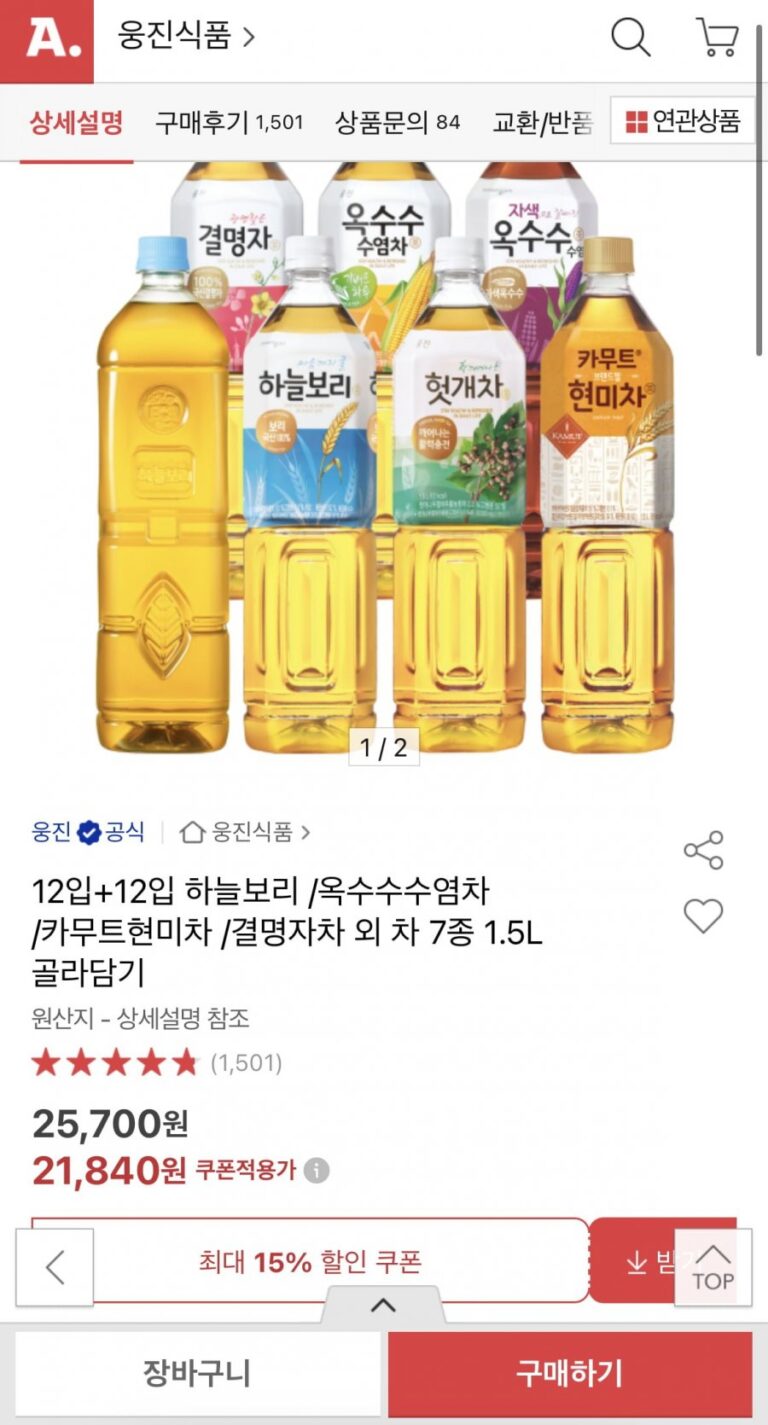Switch to the 구매후기 tab
This screenshot has width=768, height=1425.
coord(228,122)
